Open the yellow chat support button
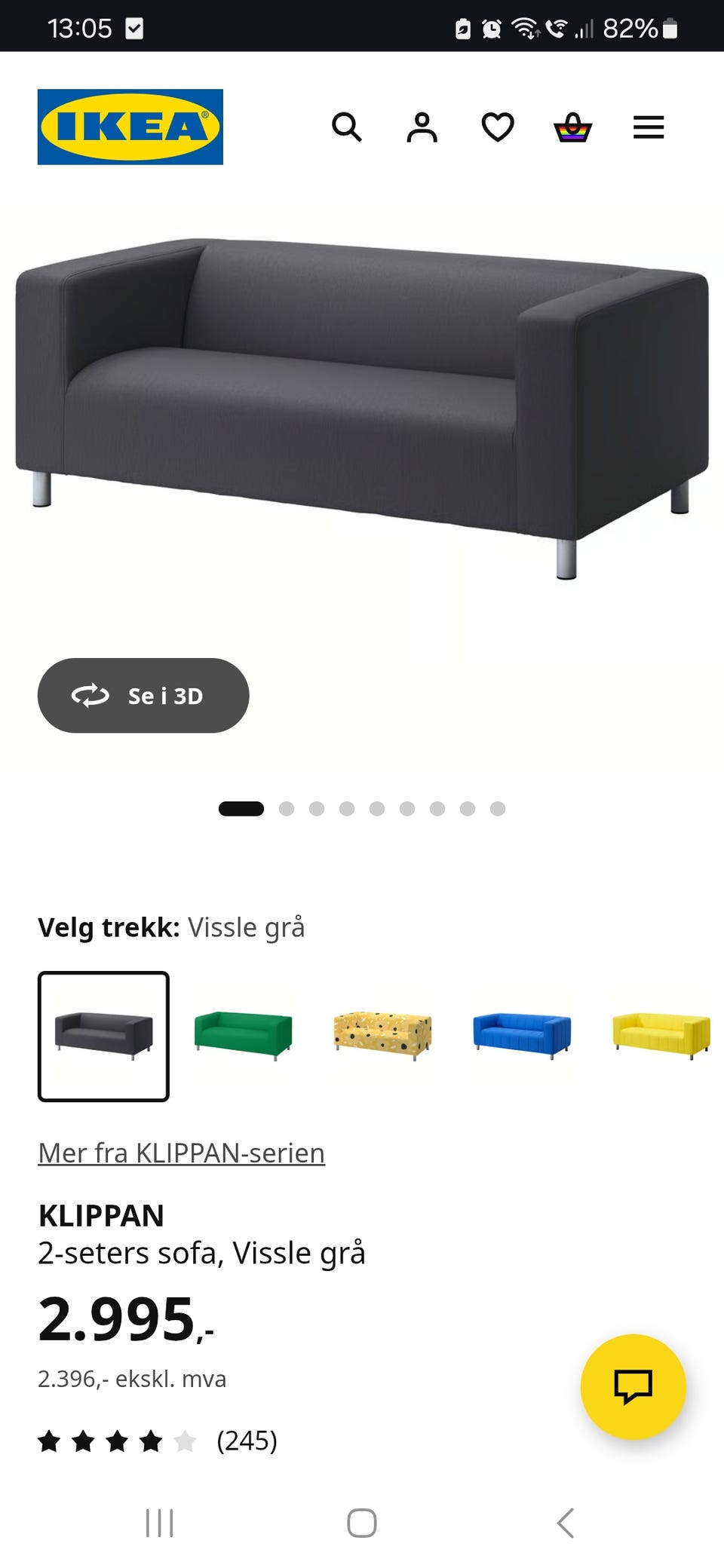Screen dimensions: 724x1568 (x=633, y=1386)
